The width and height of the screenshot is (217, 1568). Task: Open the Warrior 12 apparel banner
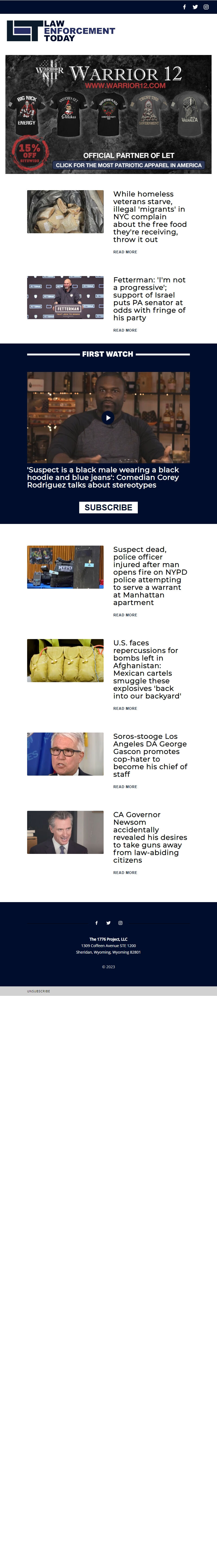tap(108, 114)
